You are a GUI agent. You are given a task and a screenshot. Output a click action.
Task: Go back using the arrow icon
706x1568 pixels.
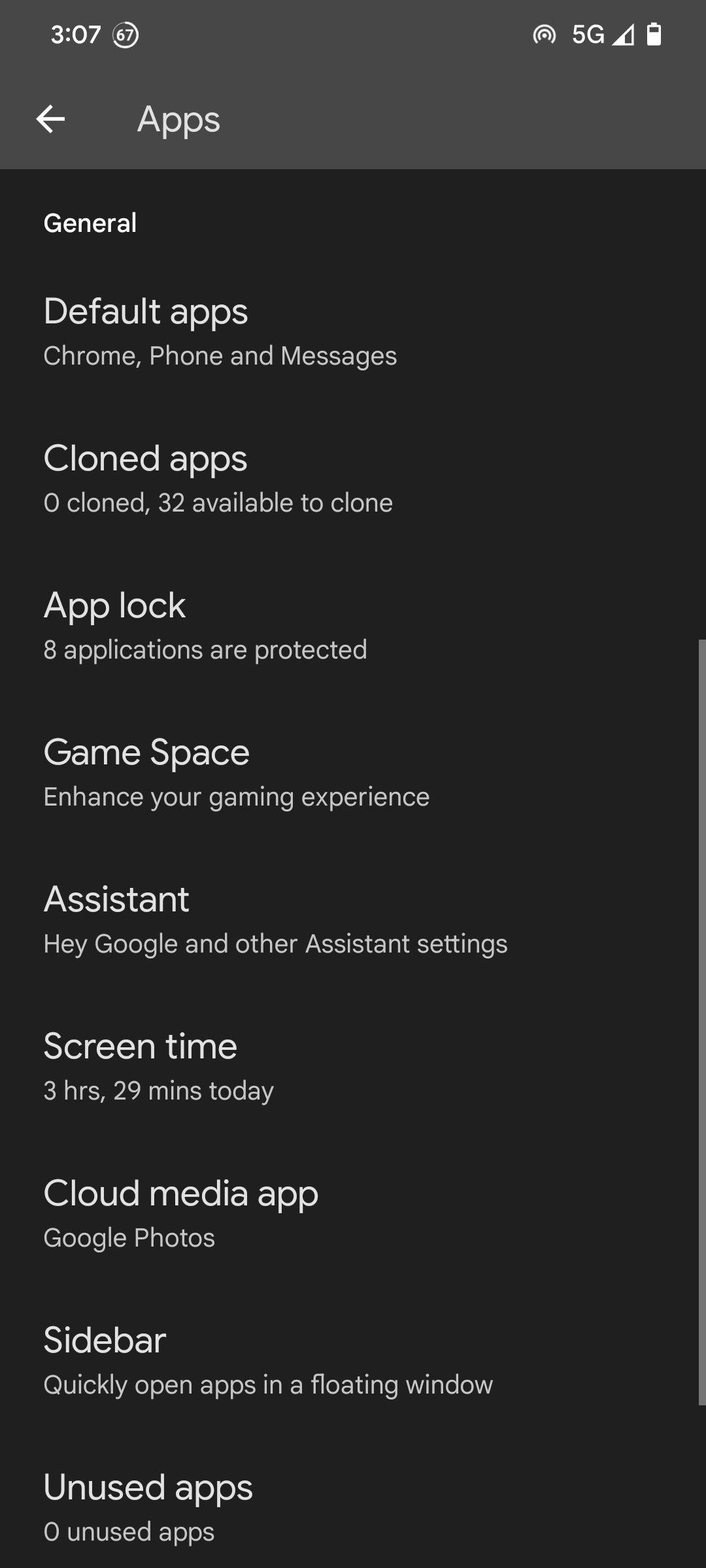coord(50,119)
